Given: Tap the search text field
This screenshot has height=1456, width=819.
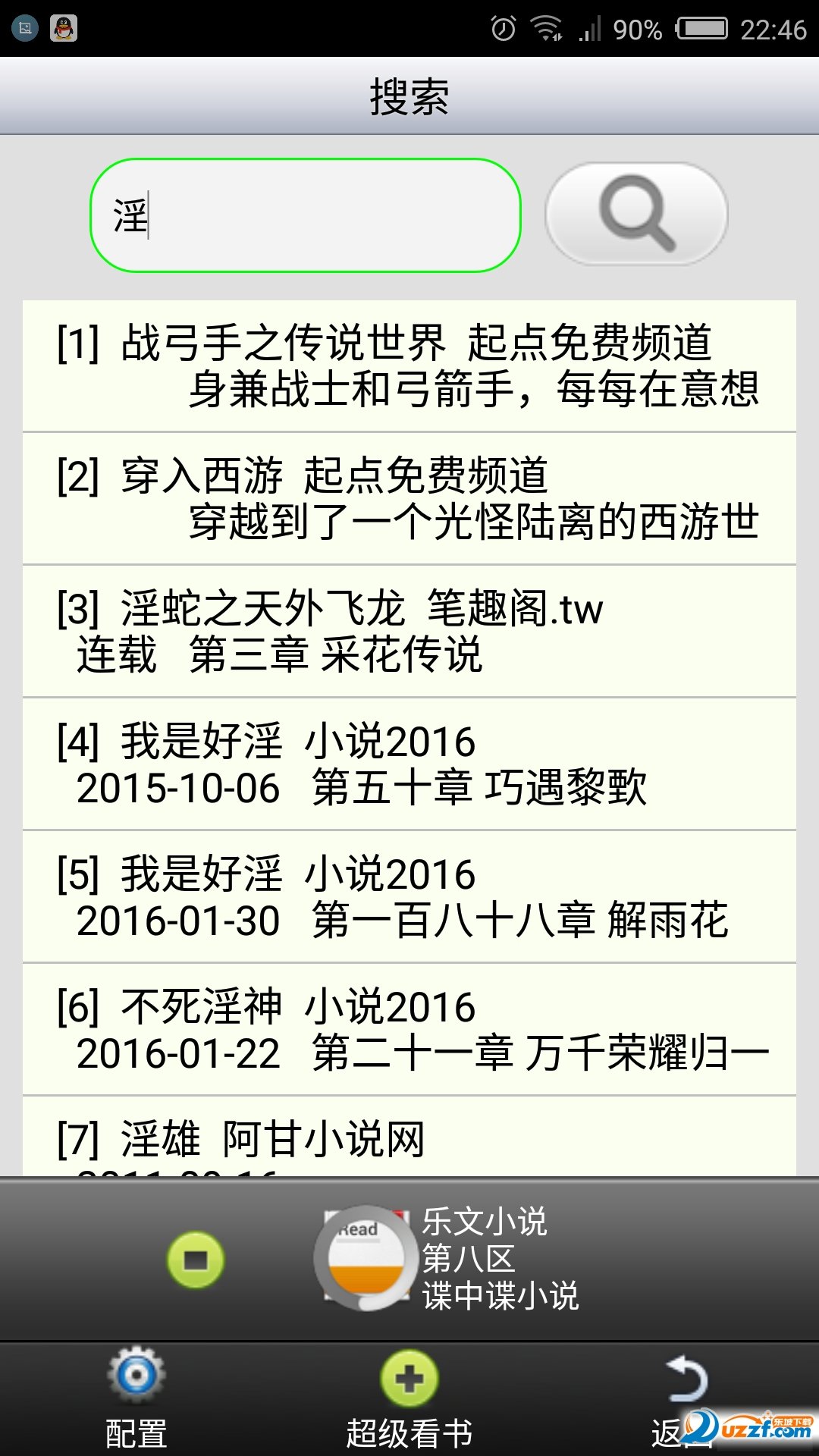Looking at the screenshot, I should [x=306, y=215].
